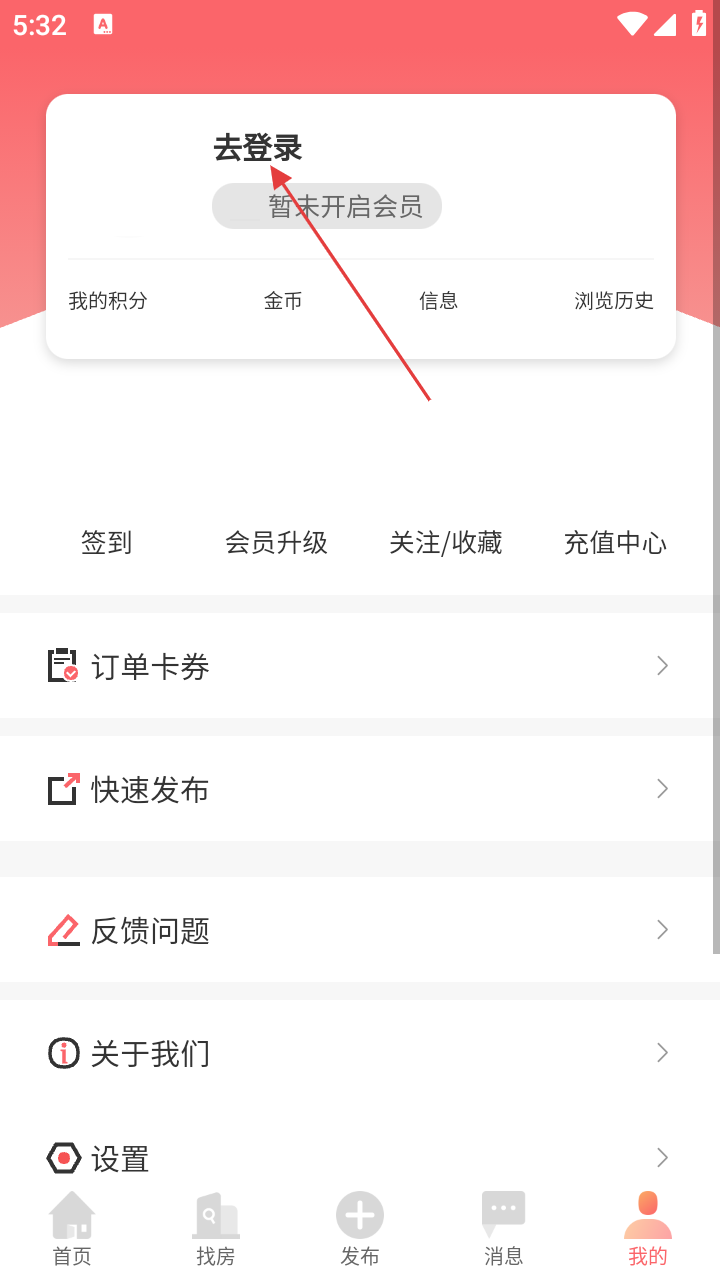This screenshot has height=1280, width=720.
Task: Switch to the 首页 tab
Action: pyautogui.click(x=72, y=1230)
